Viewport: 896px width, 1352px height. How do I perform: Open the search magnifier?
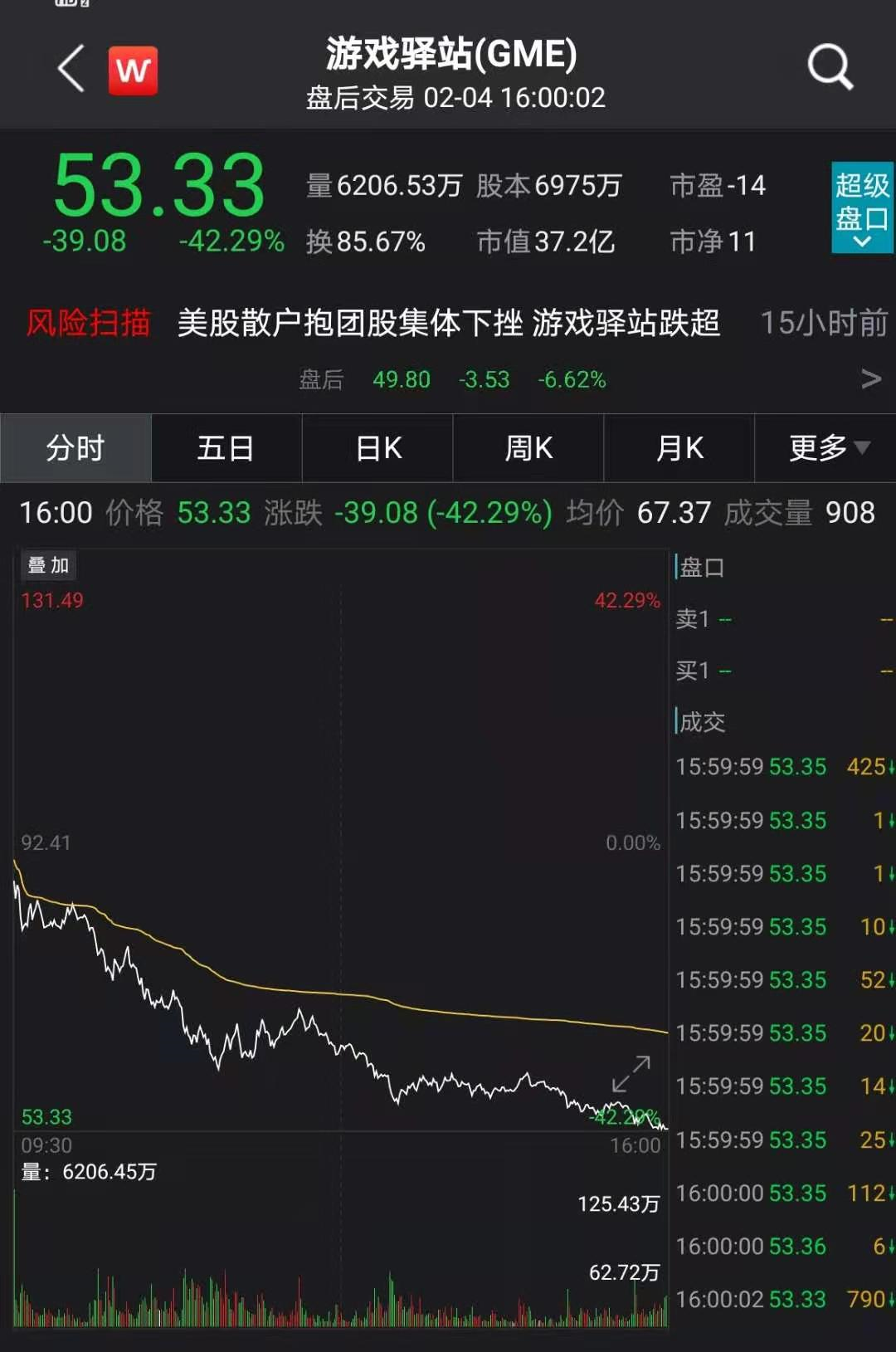tap(828, 66)
